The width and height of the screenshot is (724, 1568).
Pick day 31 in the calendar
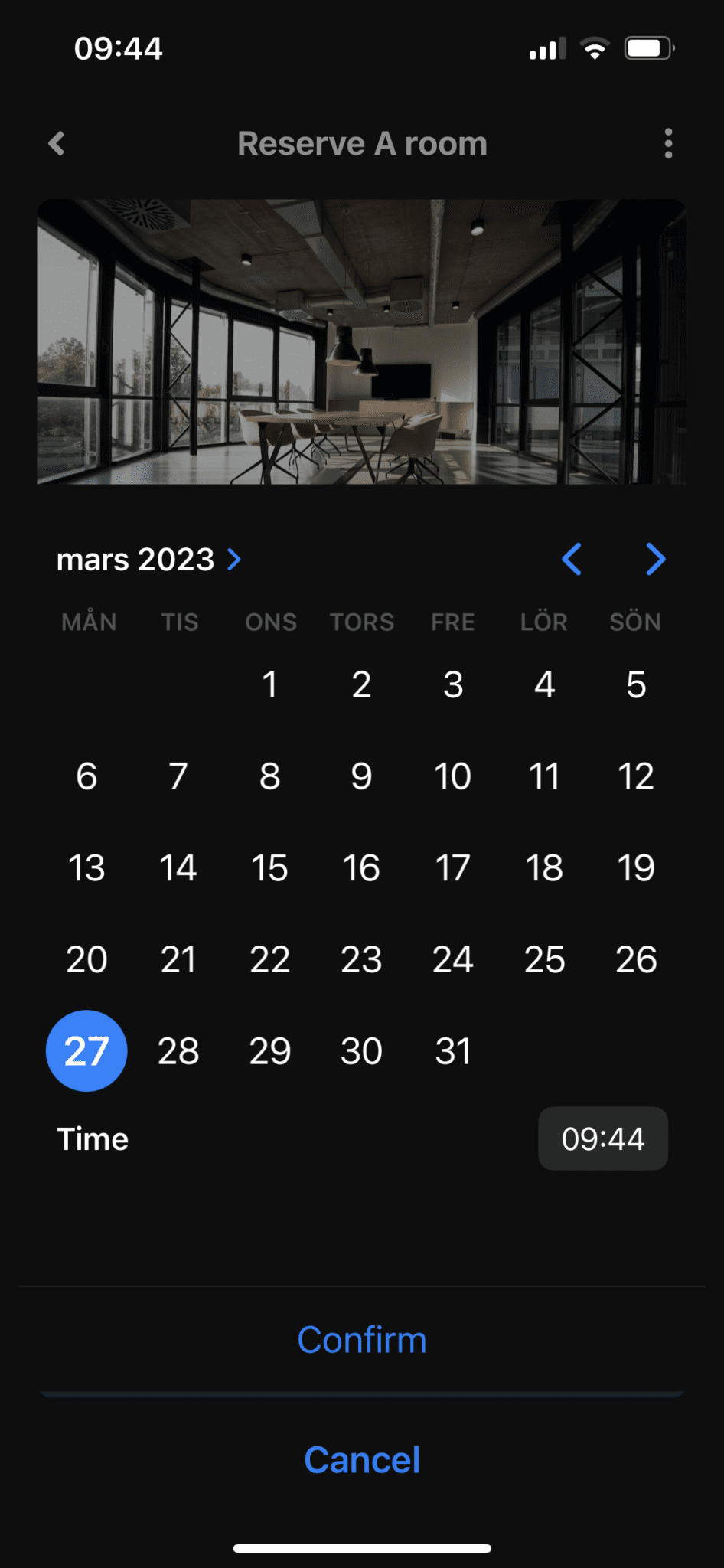(x=452, y=1051)
